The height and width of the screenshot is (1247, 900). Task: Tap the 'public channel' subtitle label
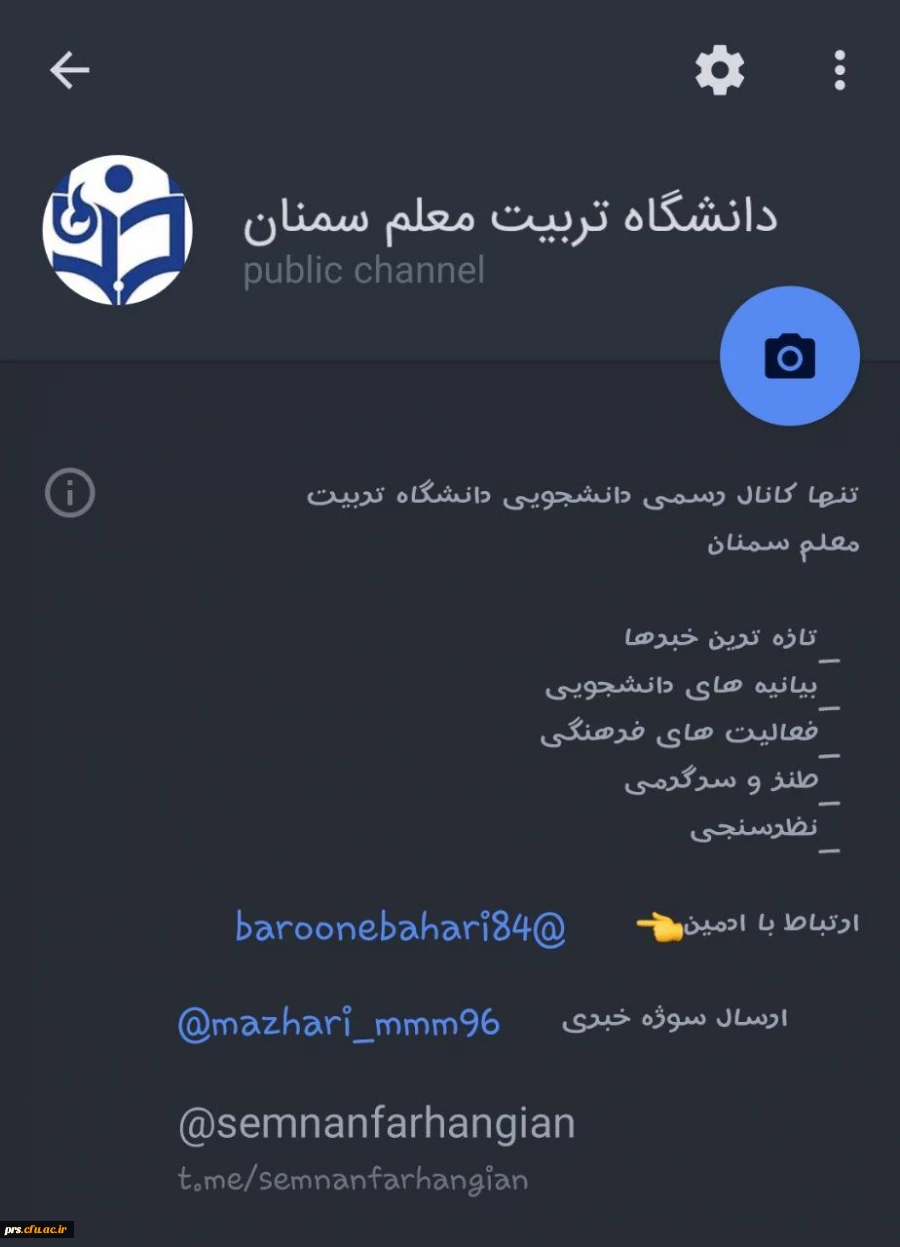[x=363, y=269]
